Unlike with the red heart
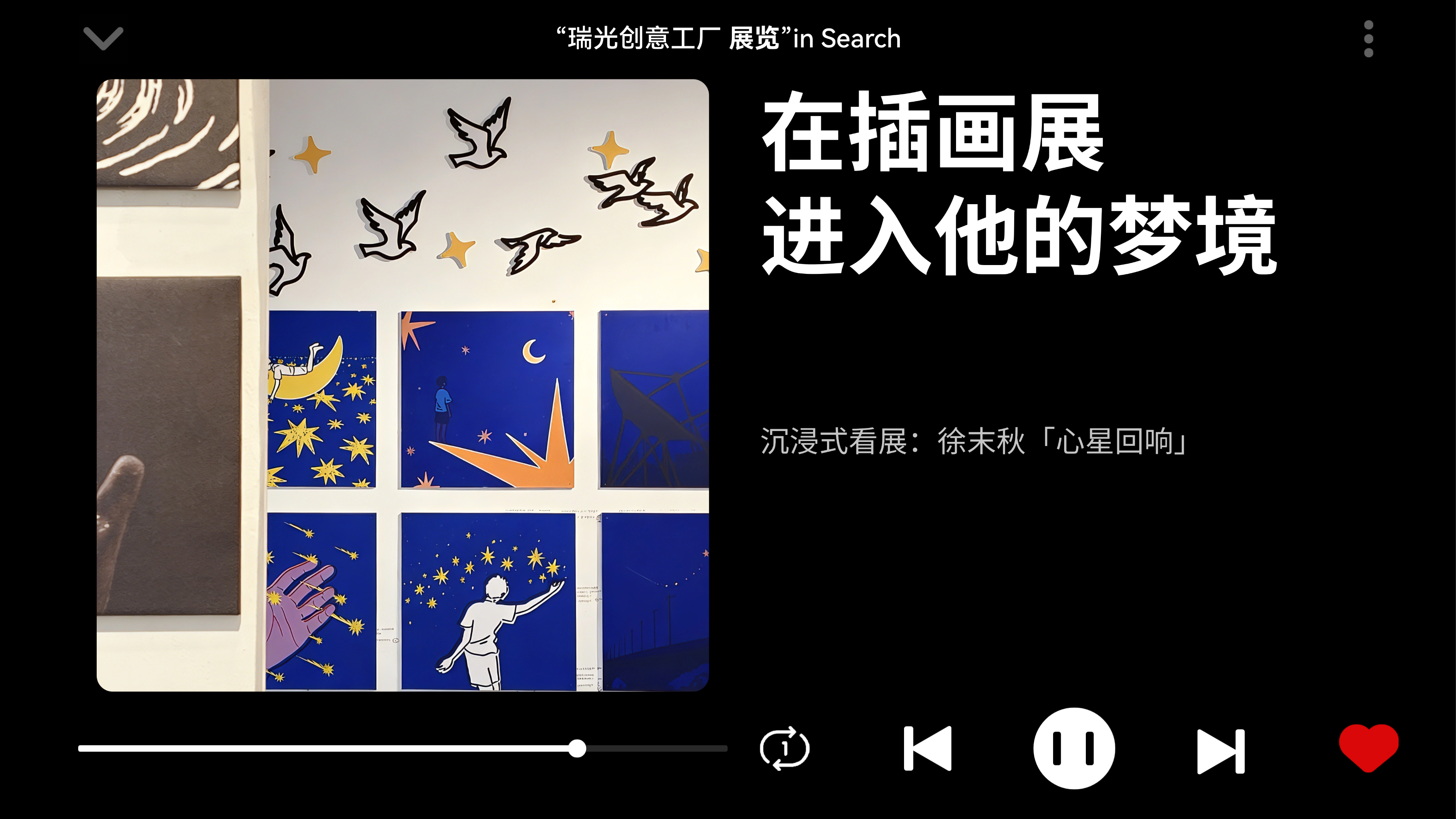The image size is (1456, 819). point(1369,747)
